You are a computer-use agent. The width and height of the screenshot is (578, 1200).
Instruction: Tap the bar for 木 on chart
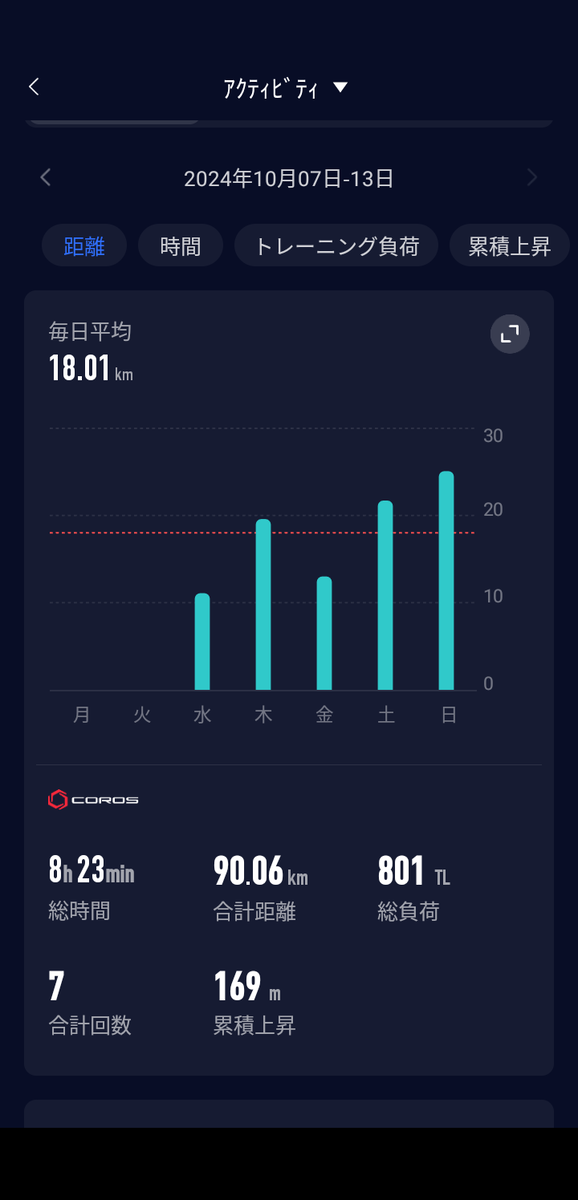tap(263, 605)
